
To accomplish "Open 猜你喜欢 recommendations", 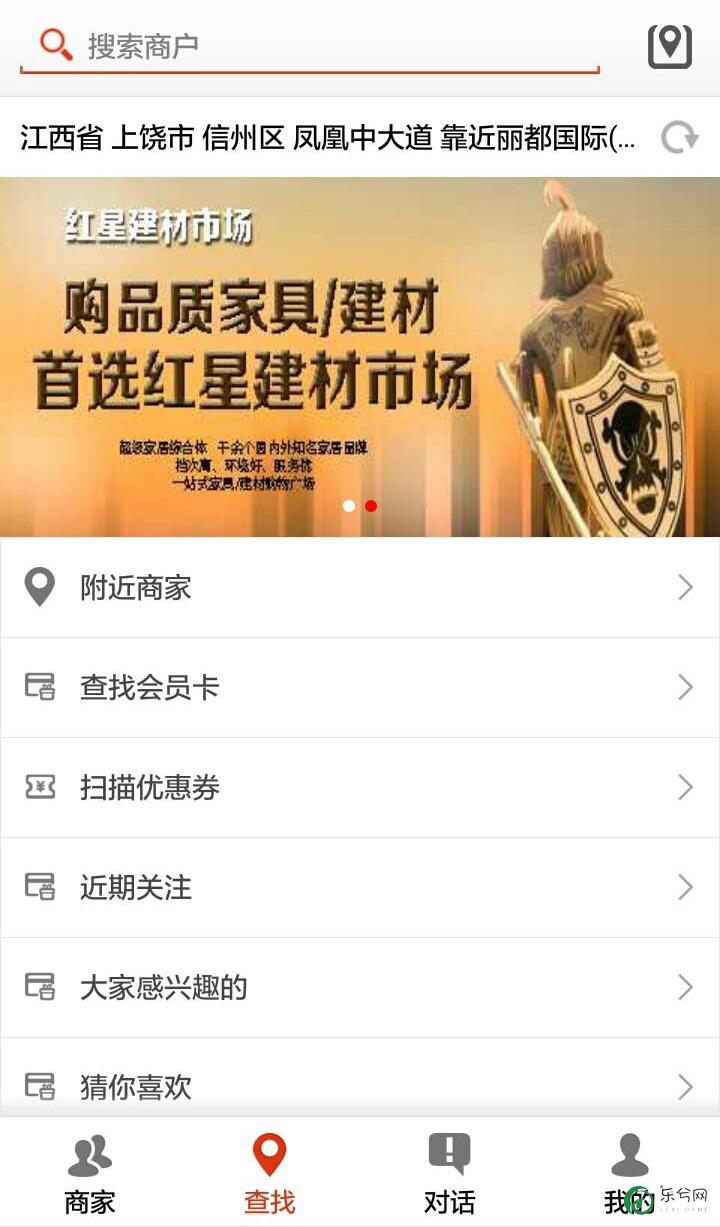I will [x=360, y=1085].
